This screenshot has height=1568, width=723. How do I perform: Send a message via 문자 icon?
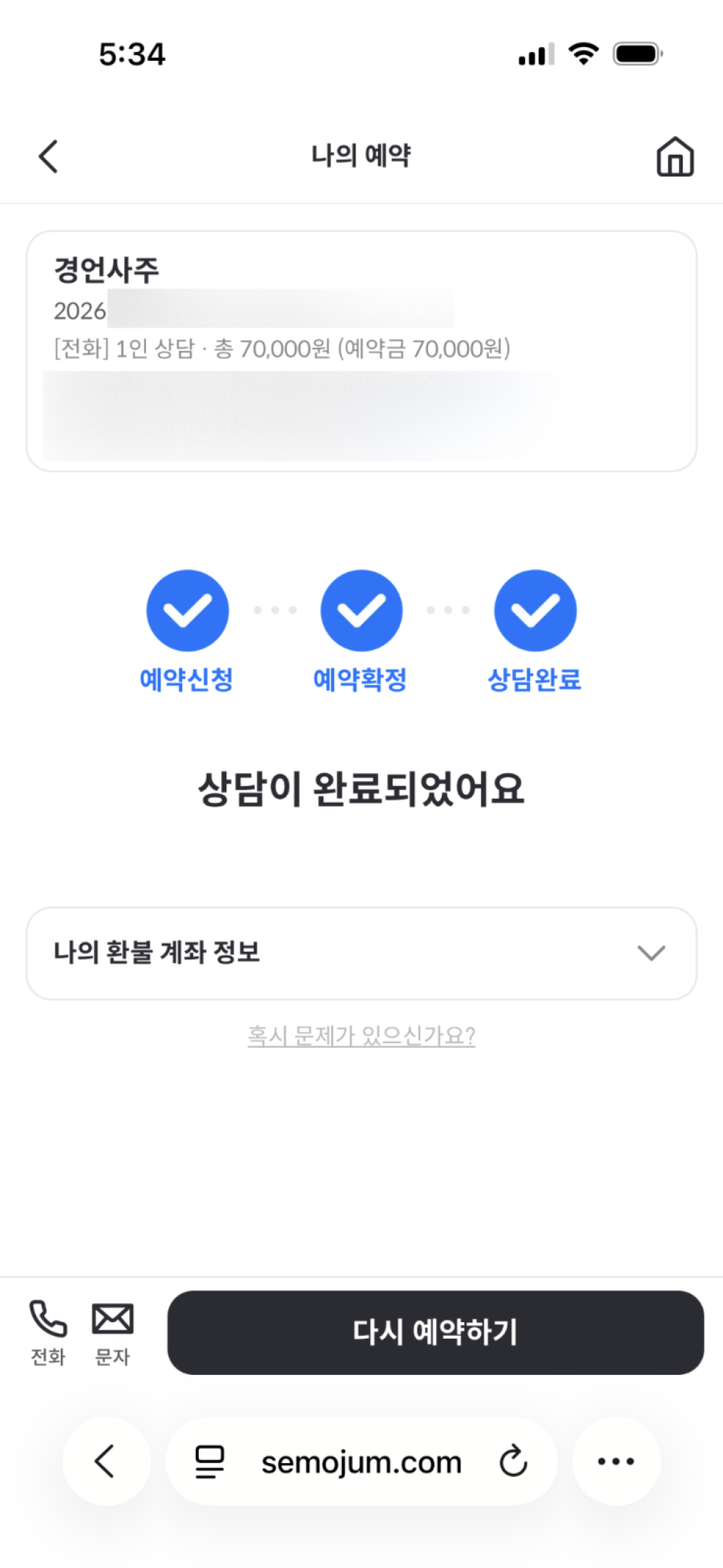point(113,1332)
